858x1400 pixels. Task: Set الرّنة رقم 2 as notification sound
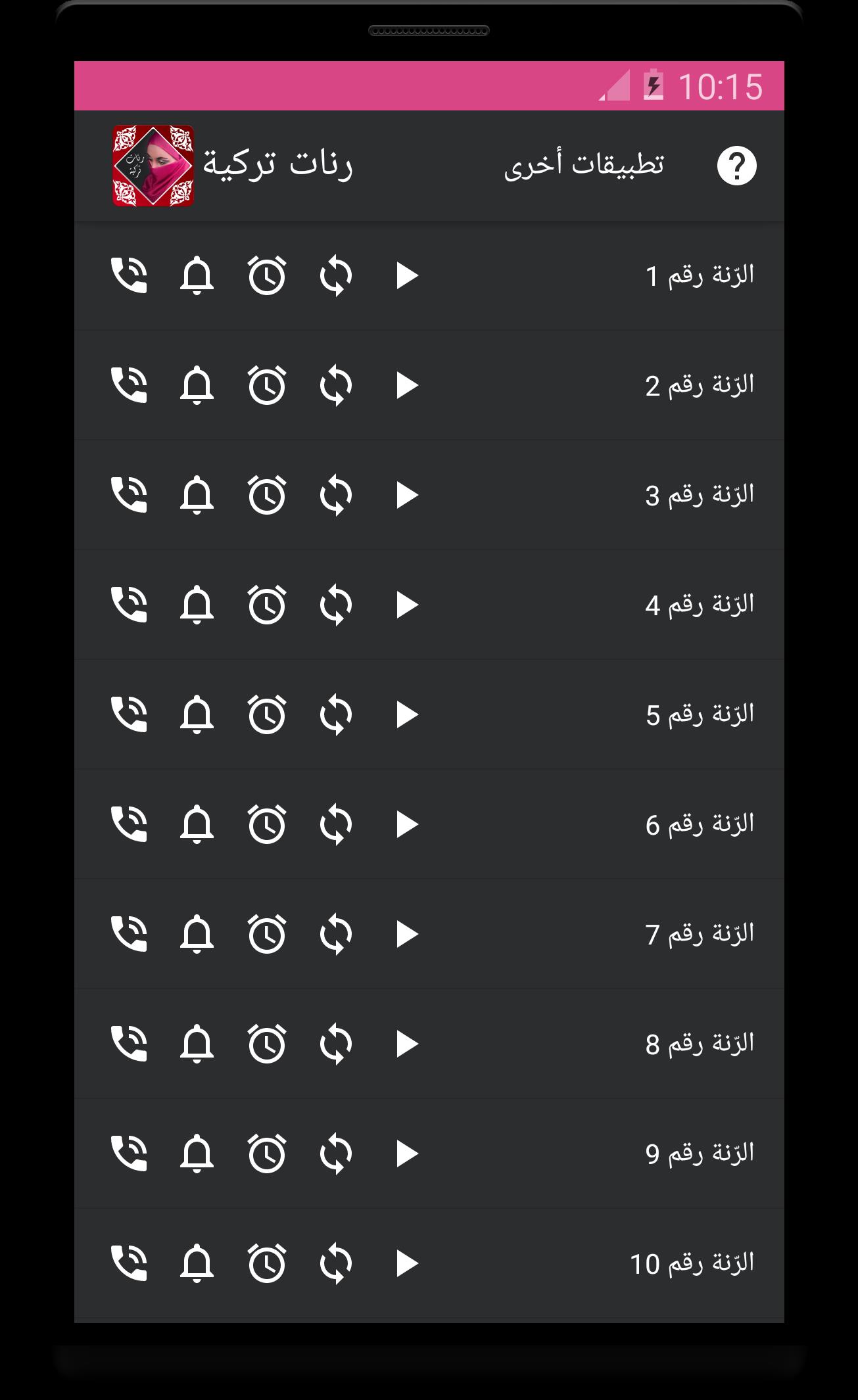click(x=197, y=385)
